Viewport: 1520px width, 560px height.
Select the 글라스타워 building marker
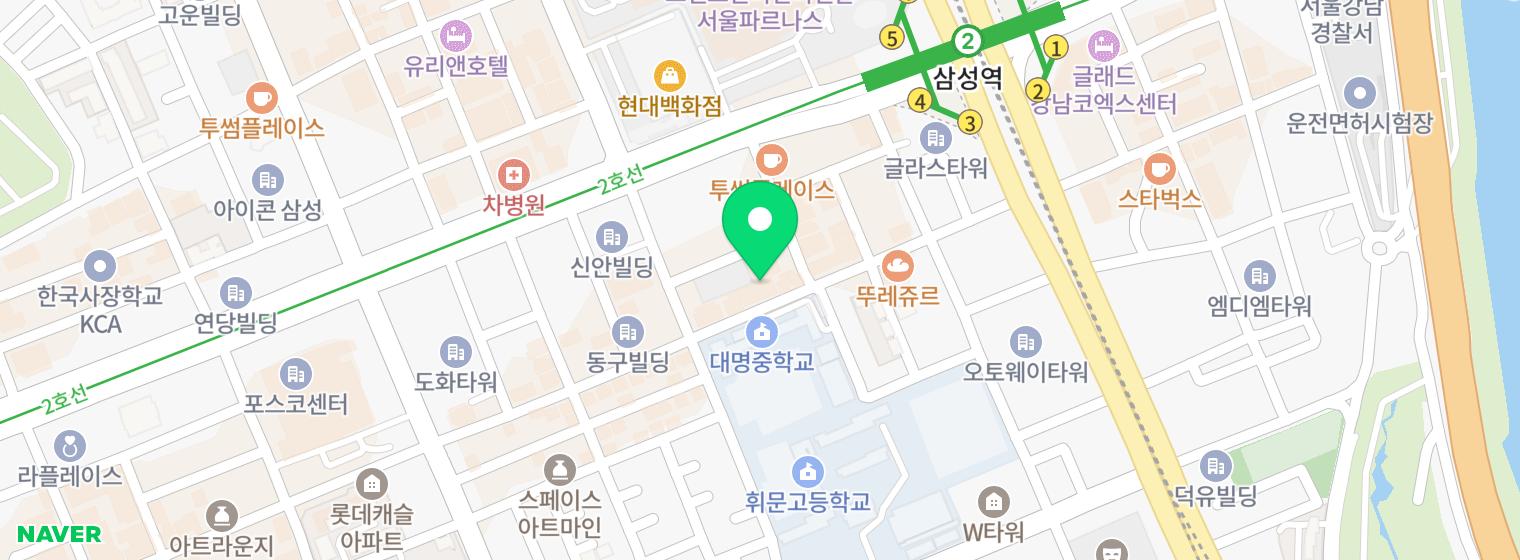(x=936, y=138)
